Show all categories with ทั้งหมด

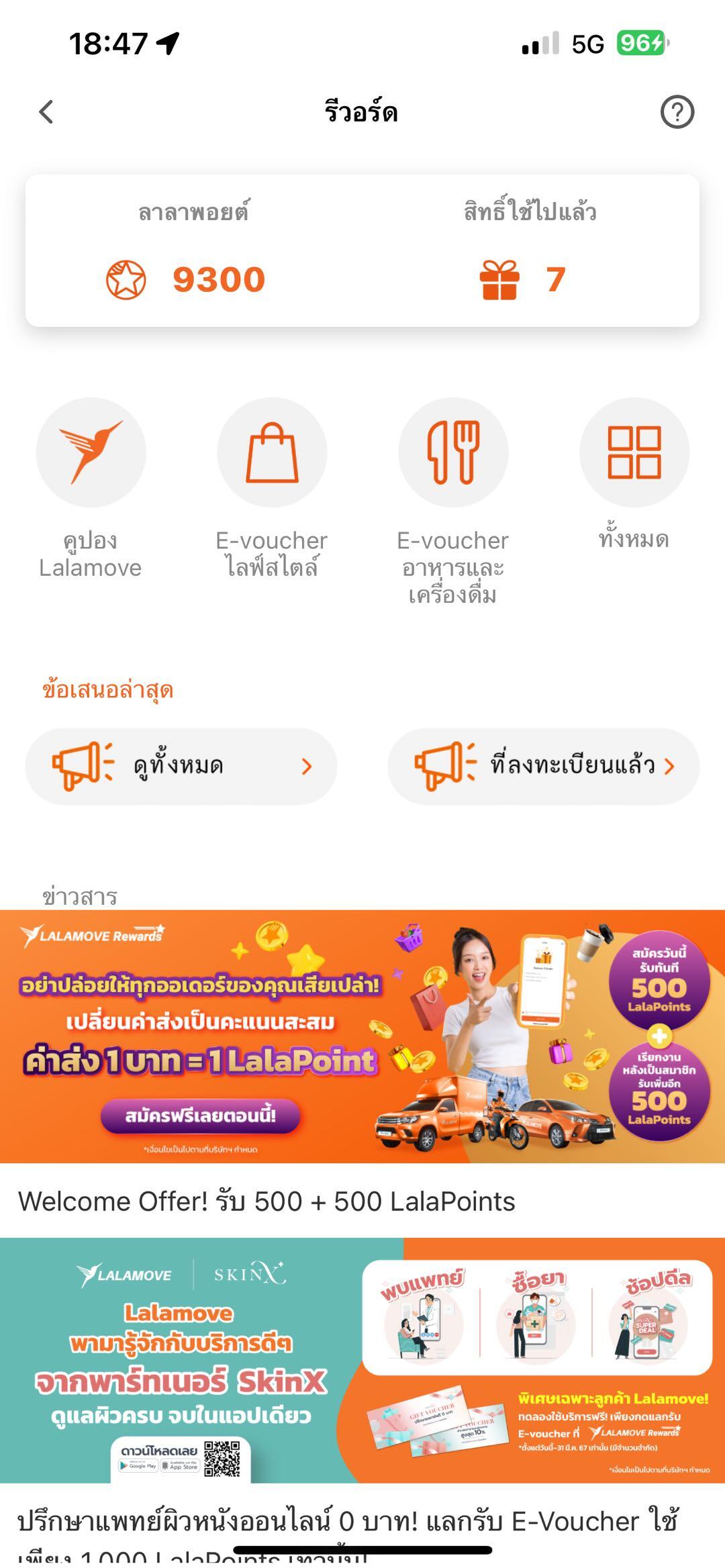634,453
